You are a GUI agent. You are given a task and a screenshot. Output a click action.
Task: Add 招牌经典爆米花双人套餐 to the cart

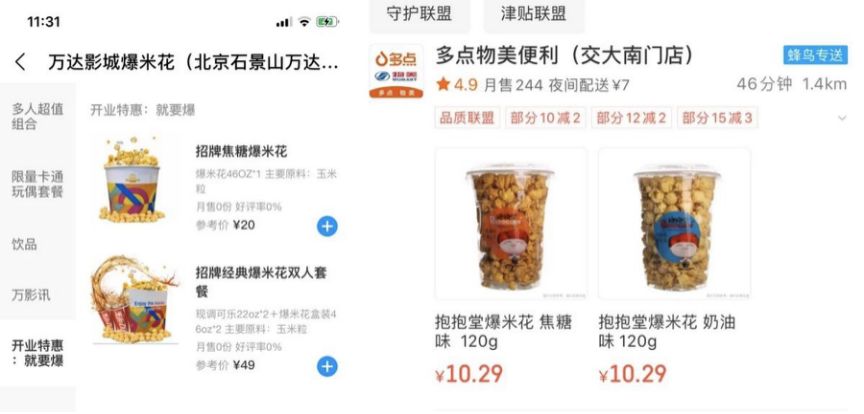click(327, 366)
